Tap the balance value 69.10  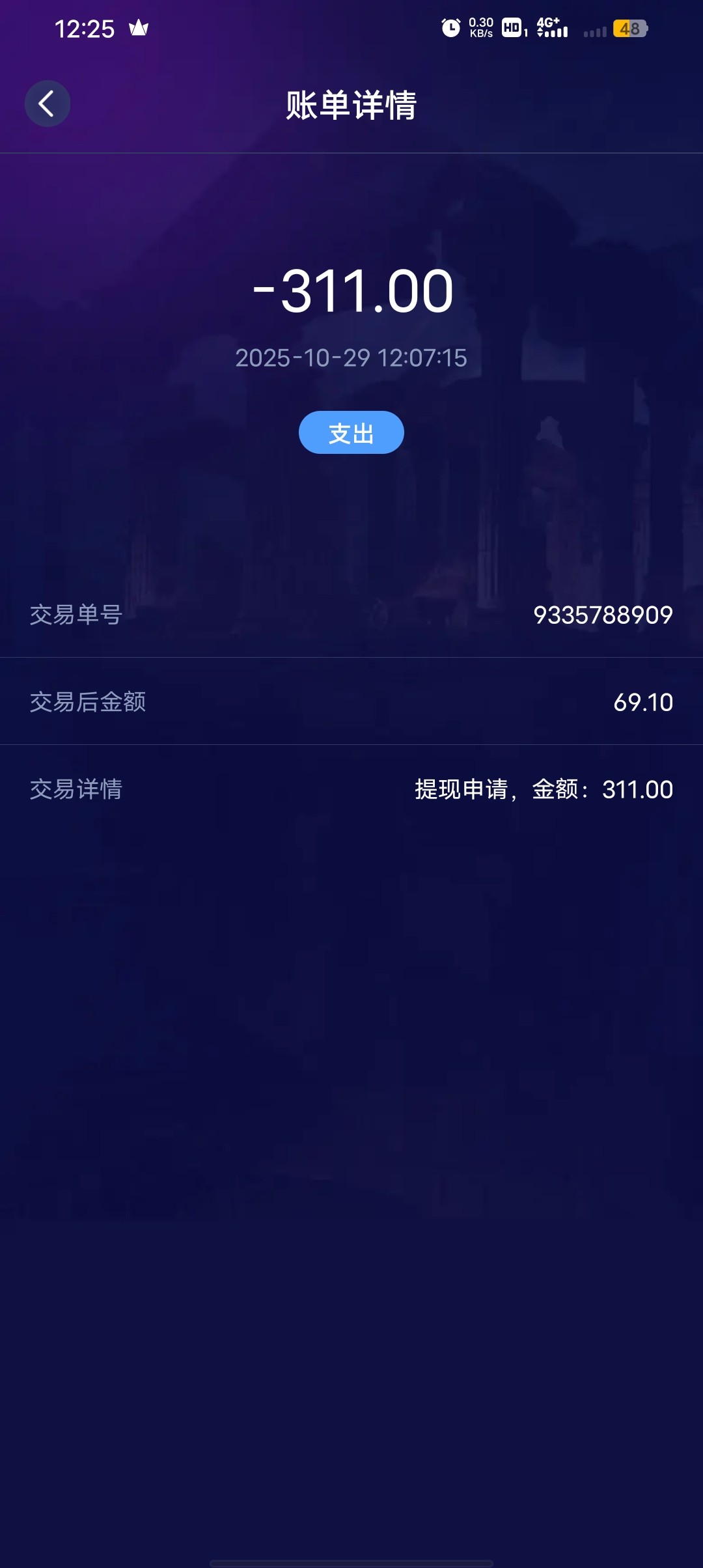[642, 702]
